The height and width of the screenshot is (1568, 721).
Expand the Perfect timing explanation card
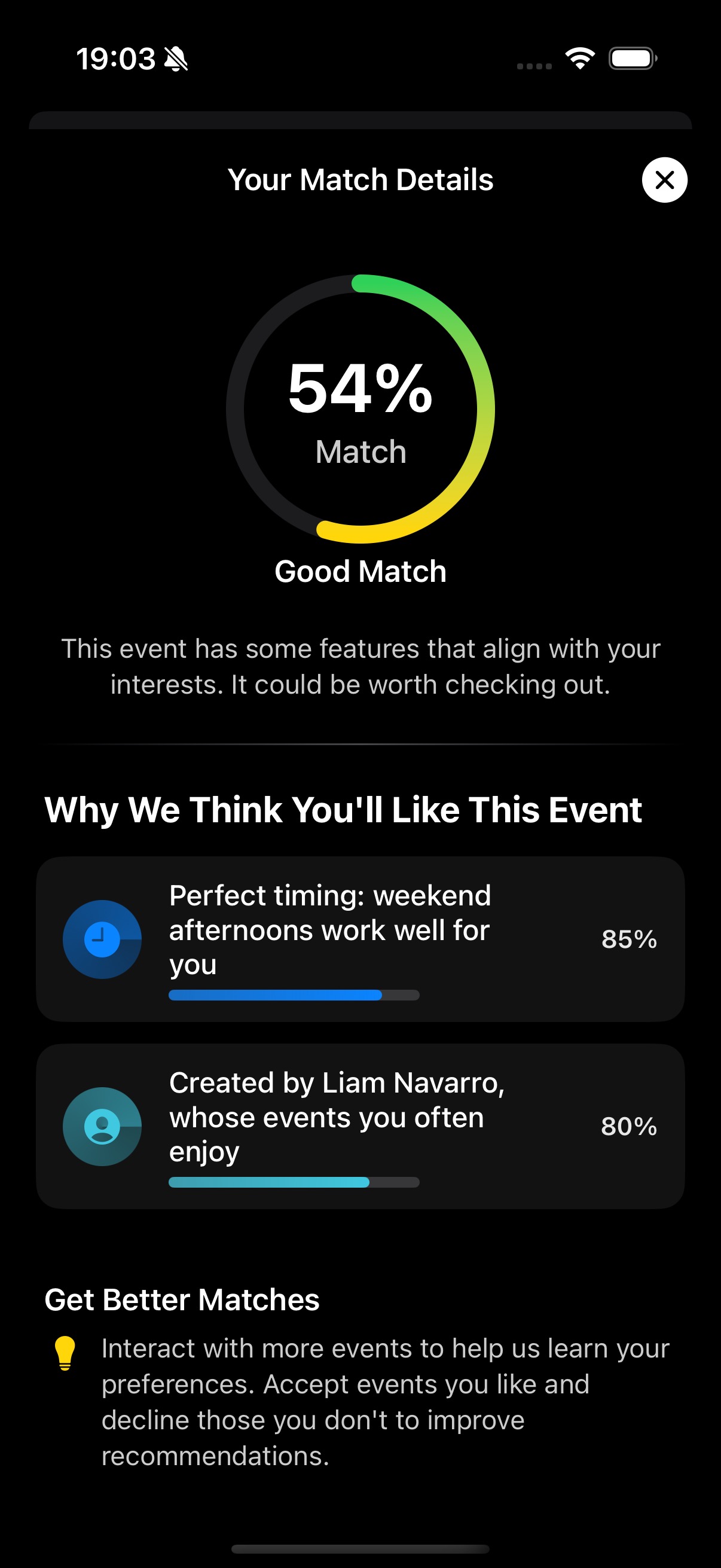(x=360, y=939)
